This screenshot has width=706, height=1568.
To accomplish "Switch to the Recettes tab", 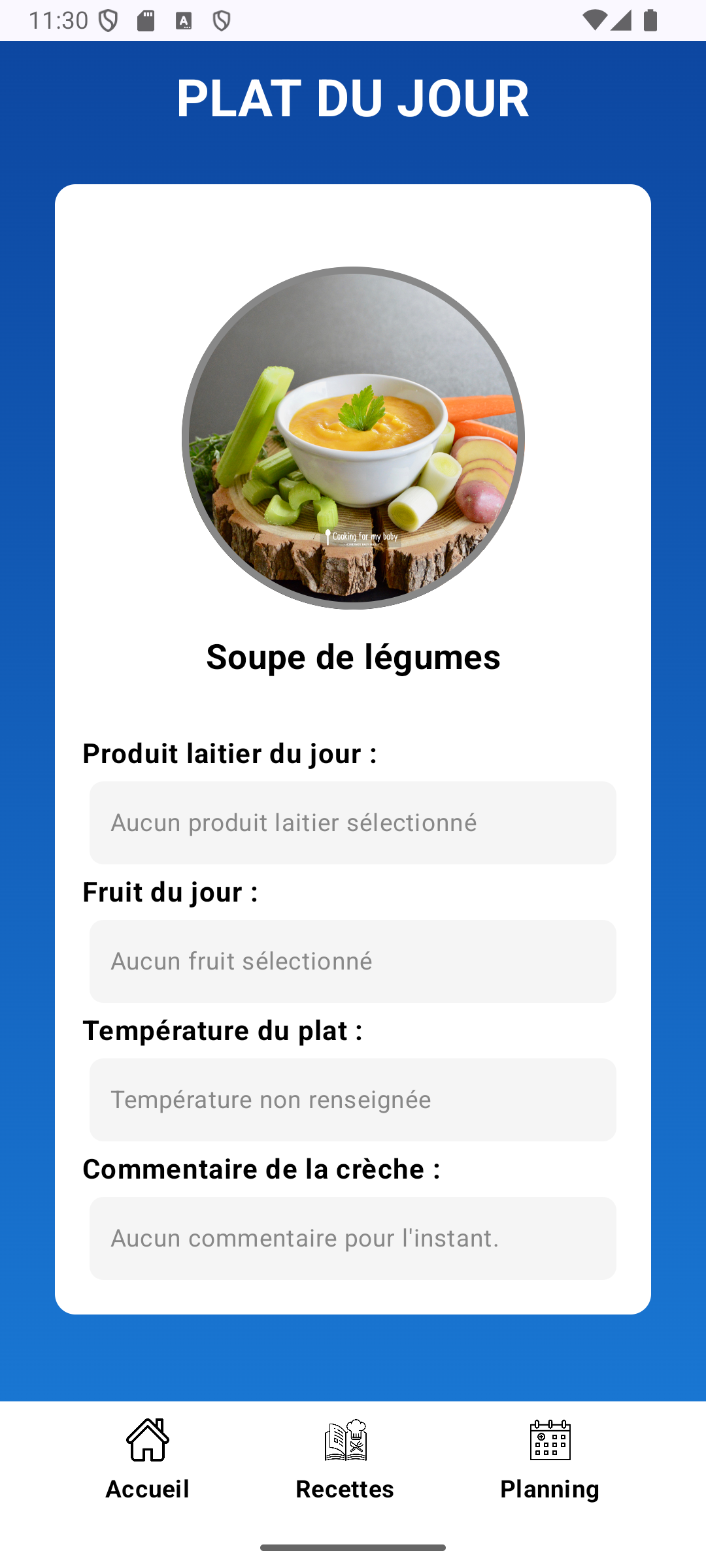I will pos(345,1460).
